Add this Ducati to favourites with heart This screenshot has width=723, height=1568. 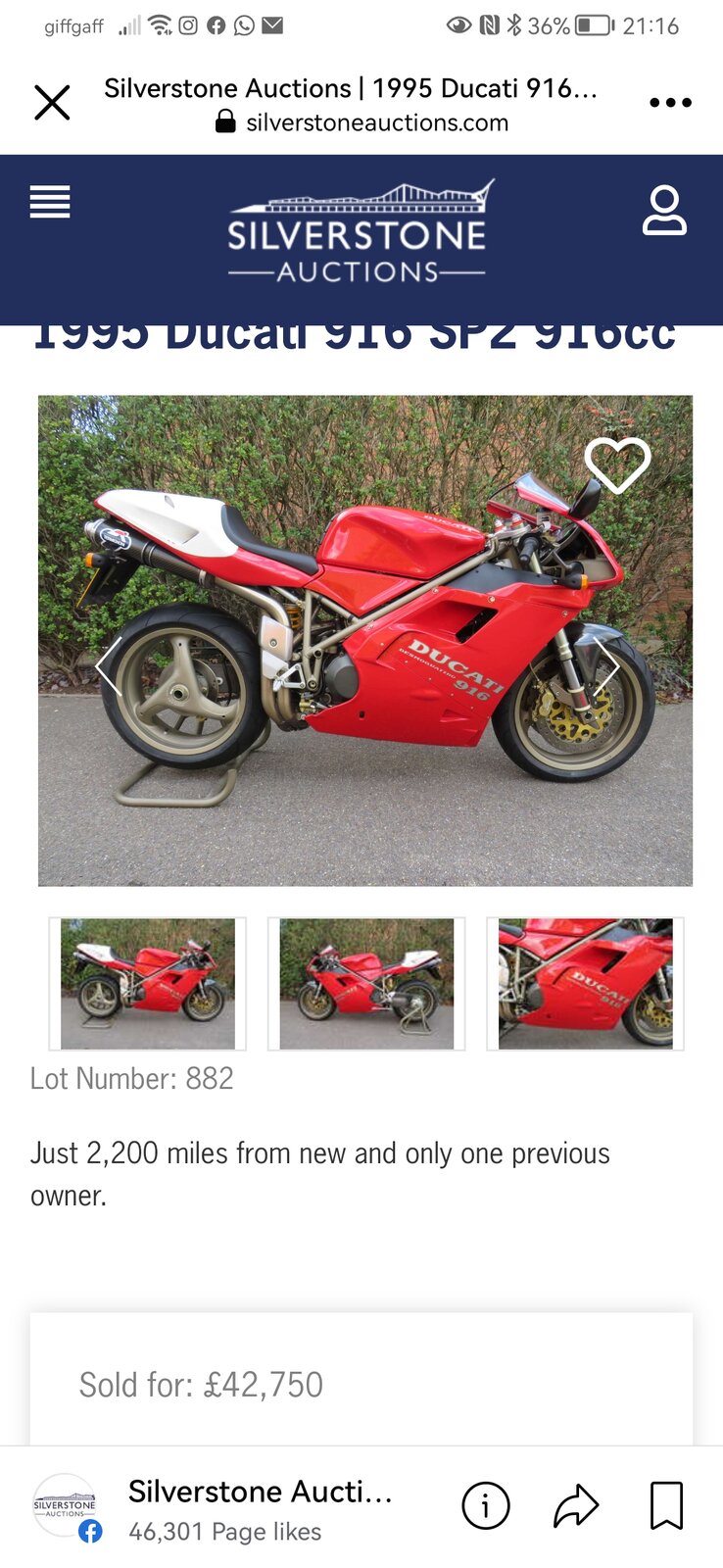click(x=617, y=465)
